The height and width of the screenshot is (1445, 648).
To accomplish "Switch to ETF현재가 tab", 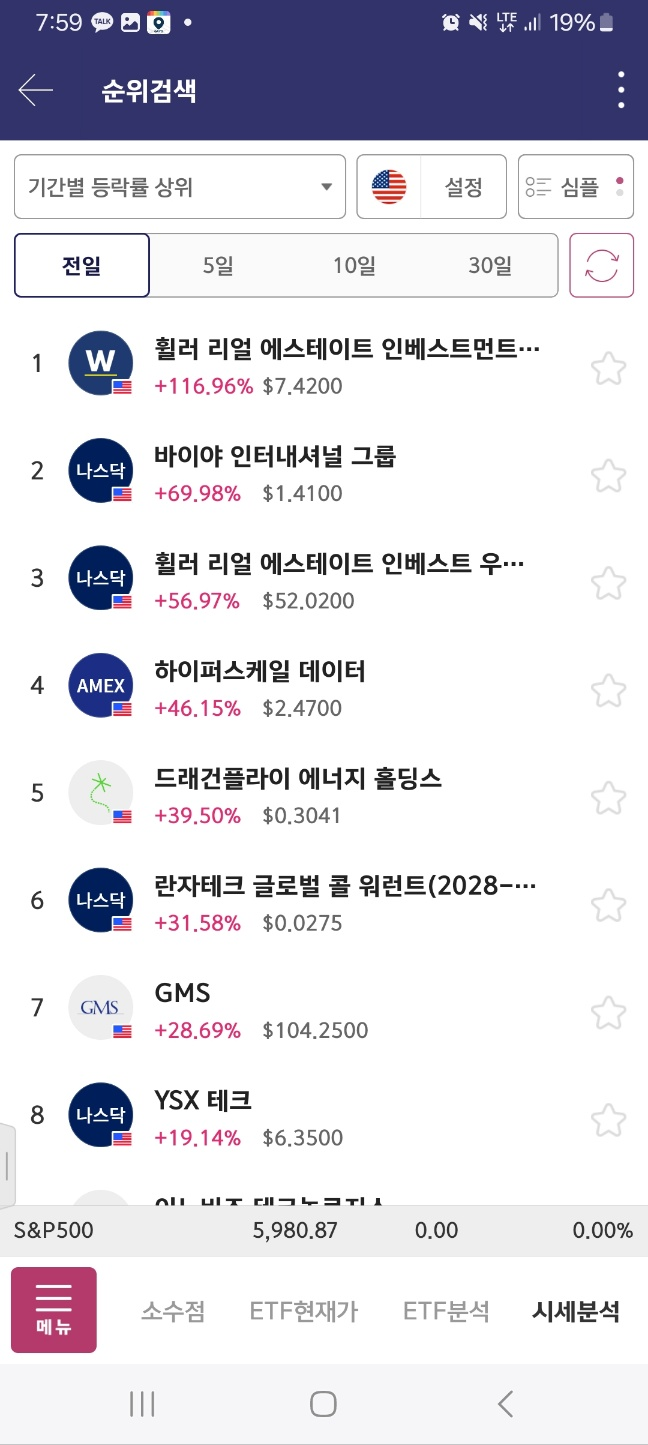I will [304, 1311].
